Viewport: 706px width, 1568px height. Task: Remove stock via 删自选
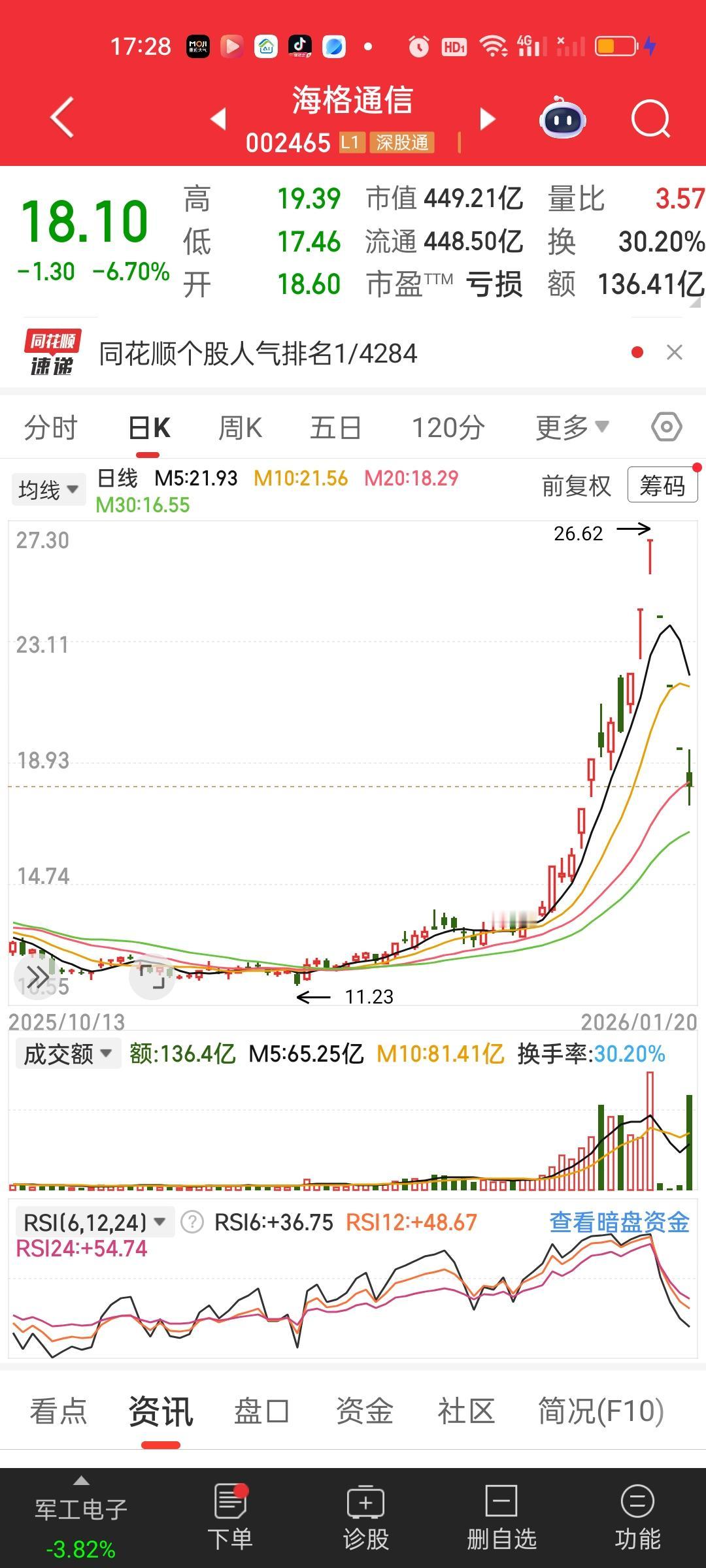(501, 1516)
